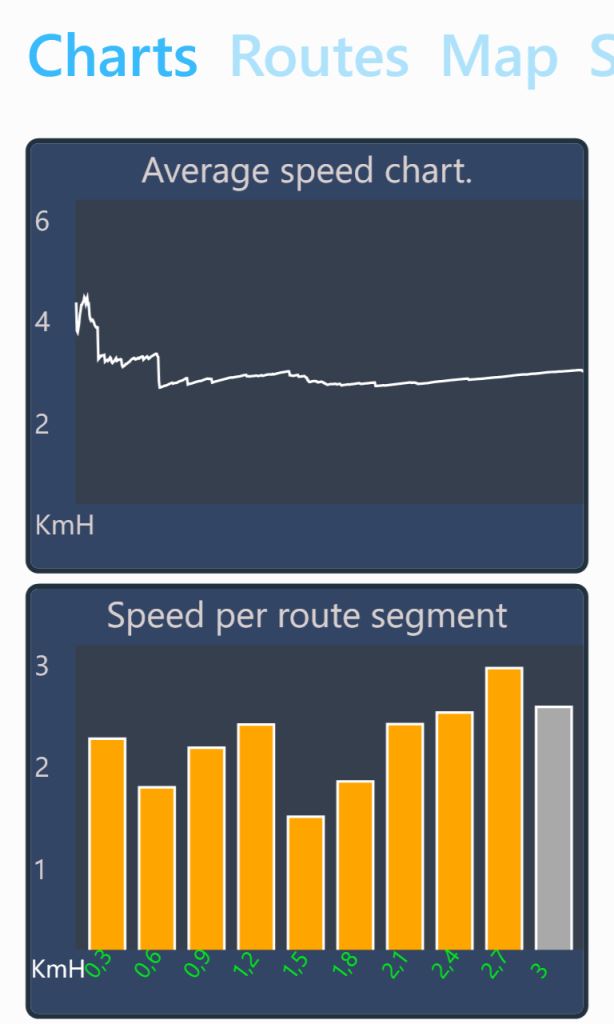Switch to the Map tab
Image resolution: width=614 pixels, height=1024 pixels.
[499, 57]
